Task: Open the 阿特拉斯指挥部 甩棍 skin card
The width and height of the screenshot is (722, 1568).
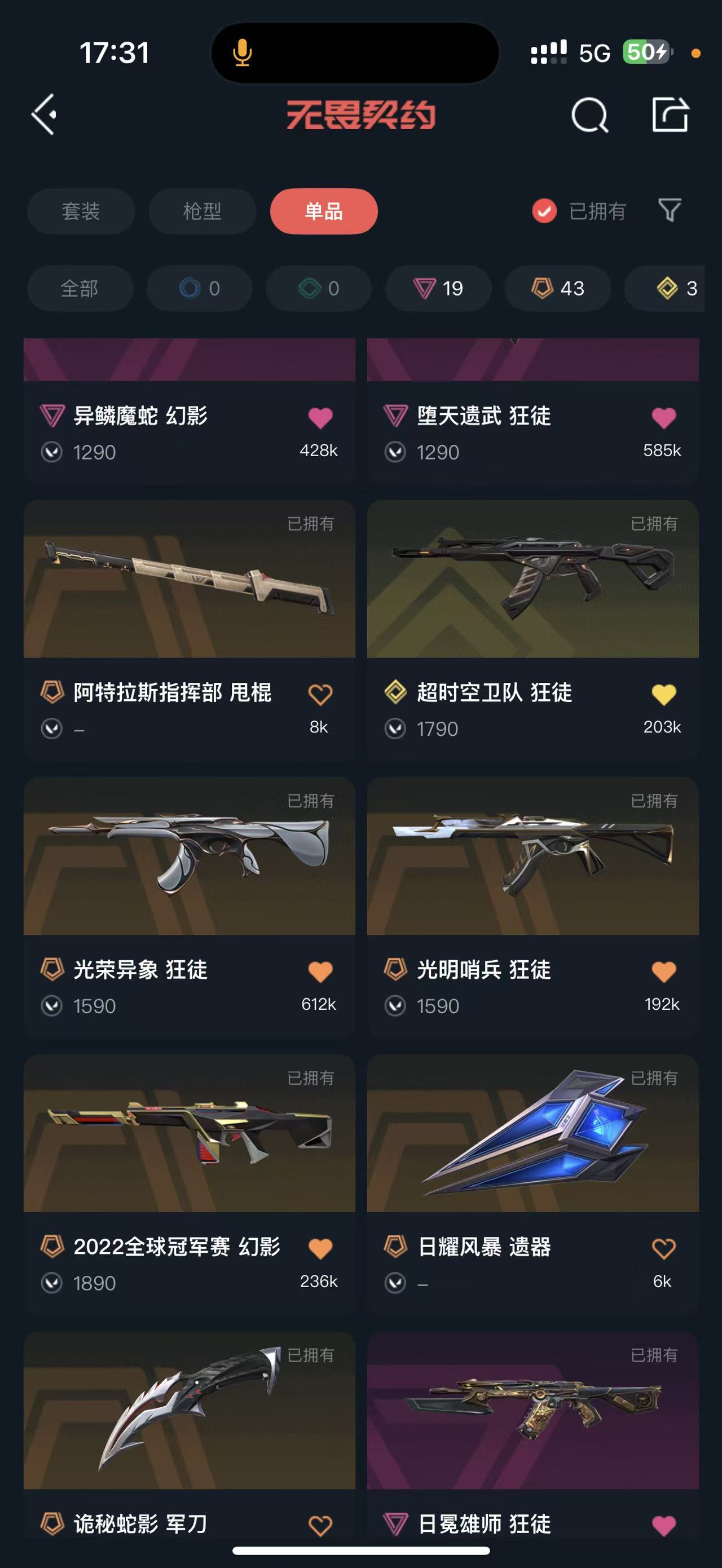Action: [x=190, y=629]
